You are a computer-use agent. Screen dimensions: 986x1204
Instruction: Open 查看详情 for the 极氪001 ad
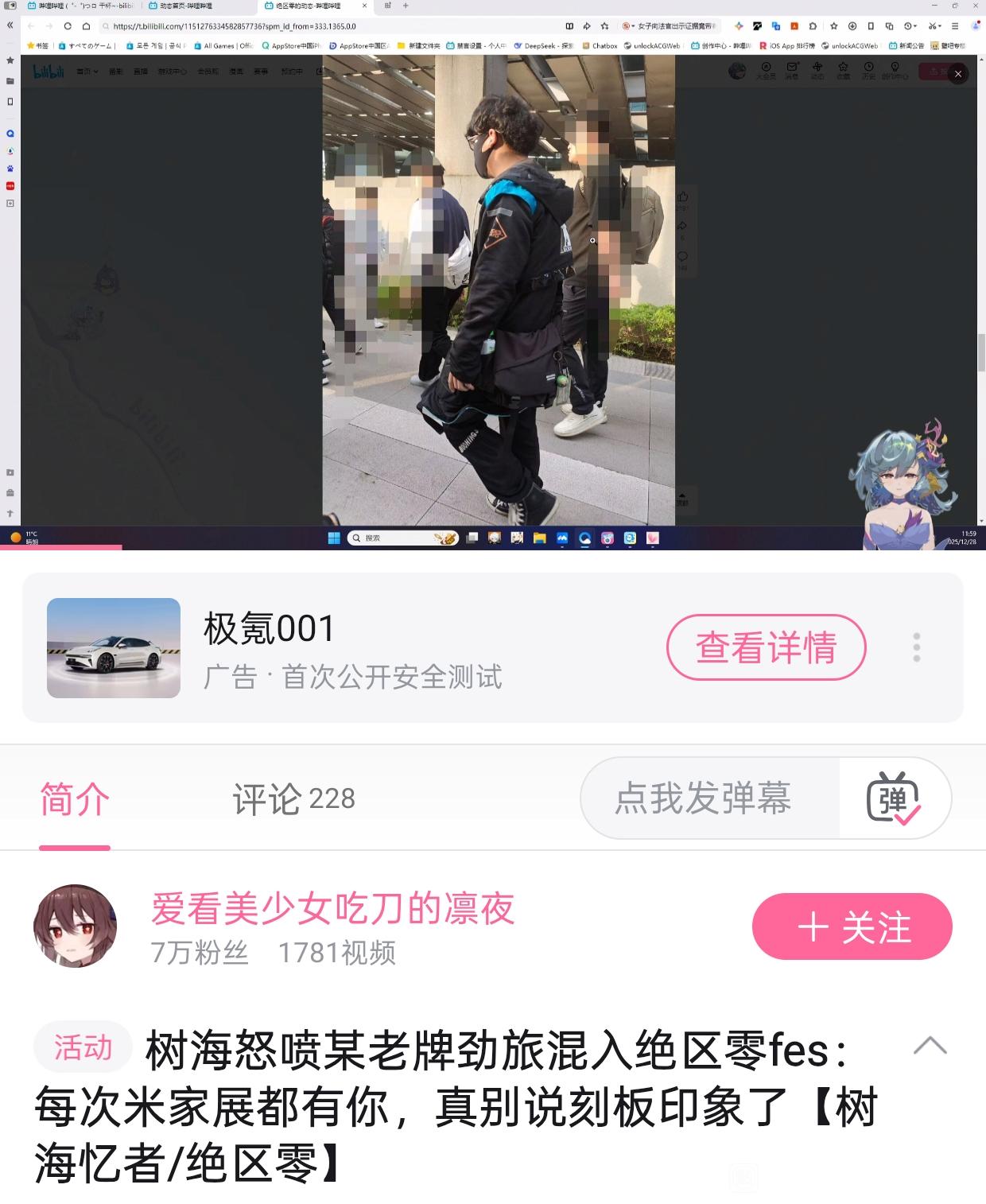click(765, 647)
